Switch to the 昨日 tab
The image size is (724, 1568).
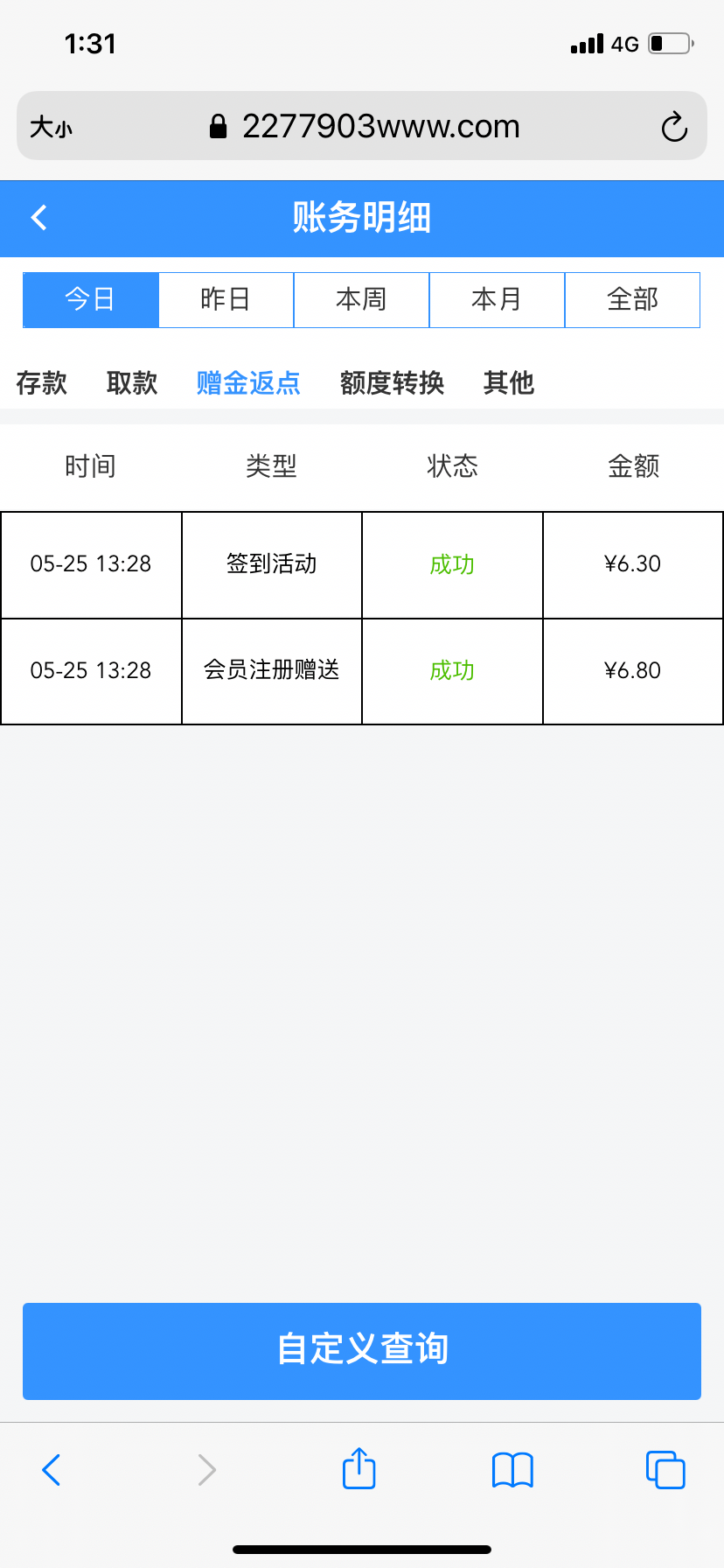coord(226,299)
